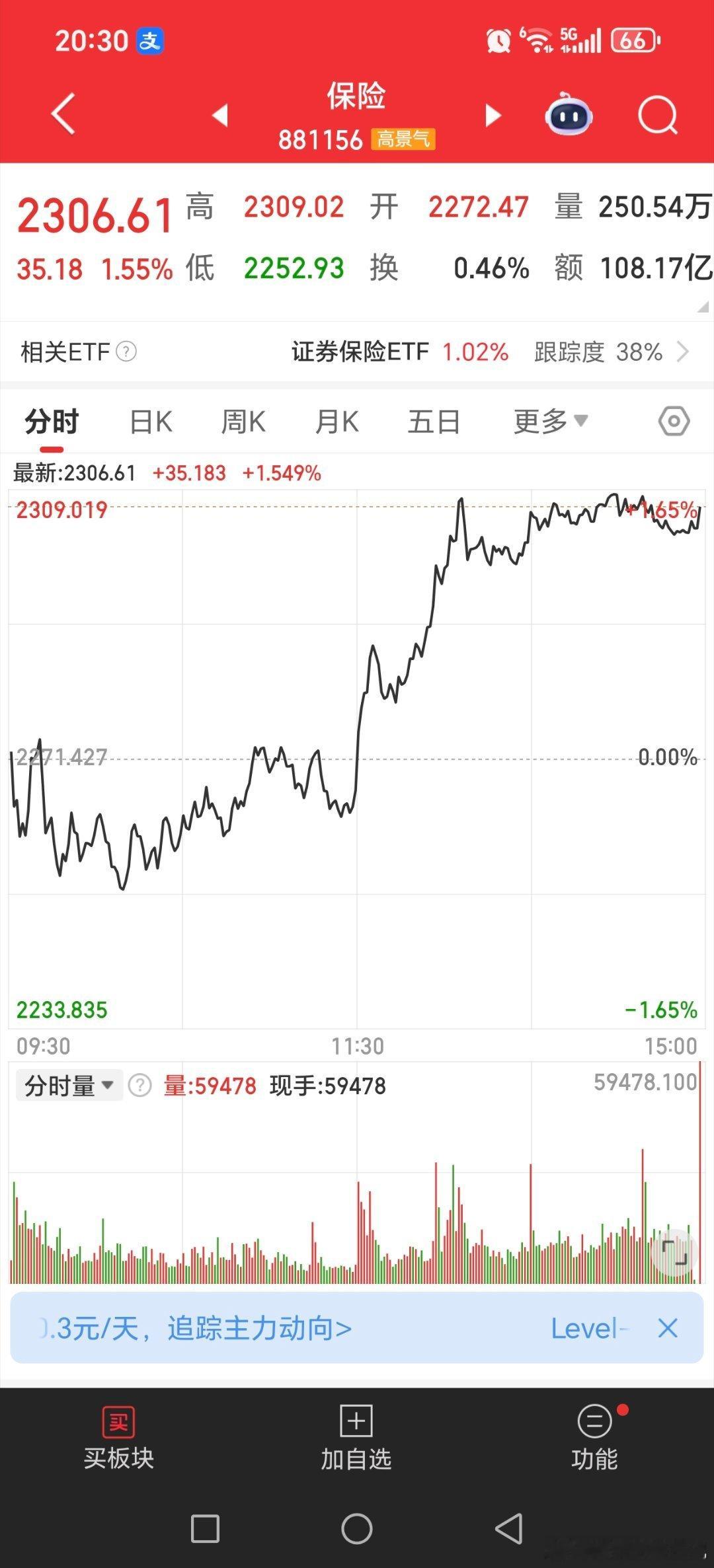Open stock search with magnifier icon
This screenshot has height=1568, width=714.
point(656,115)
